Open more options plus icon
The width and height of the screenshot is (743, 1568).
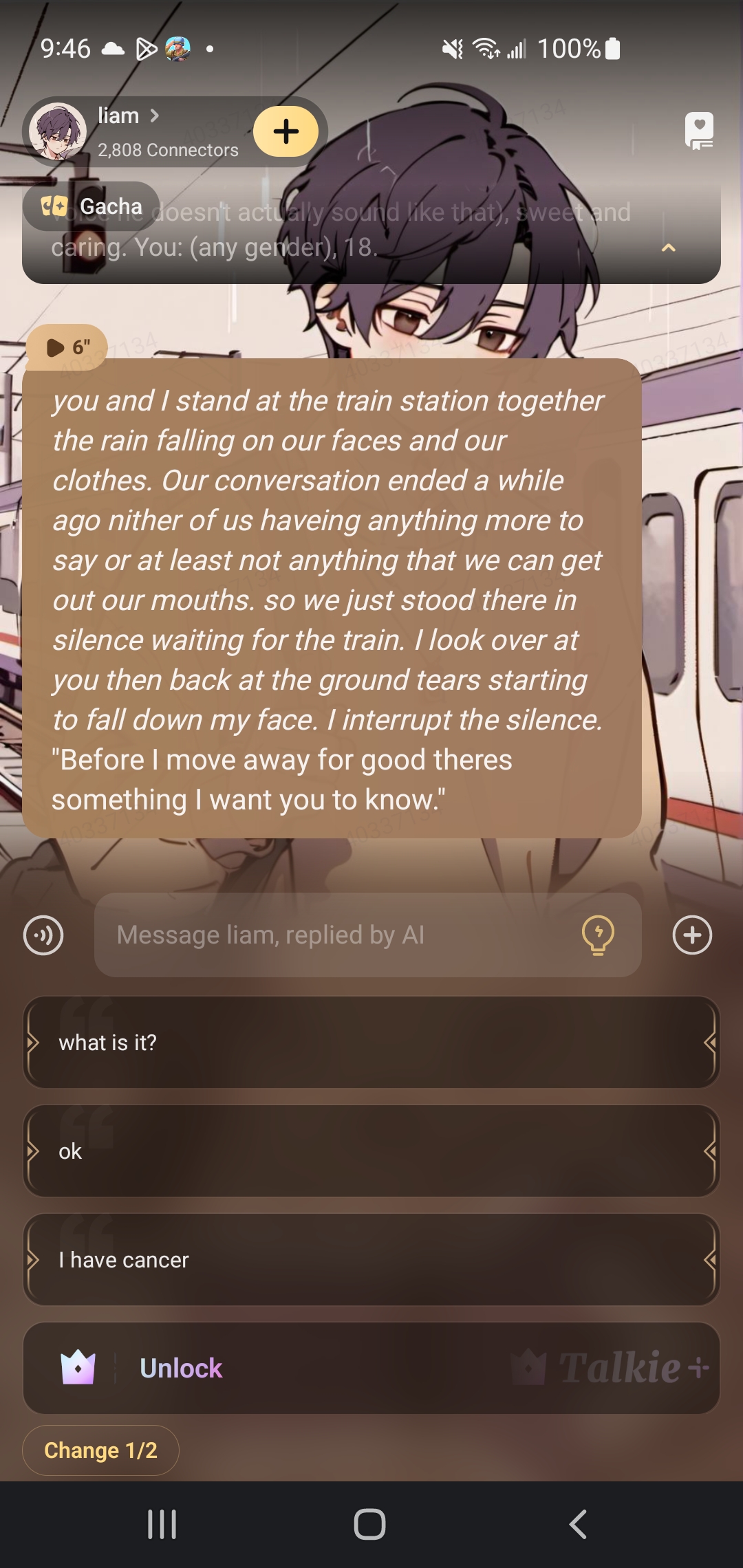pos(692,935)
